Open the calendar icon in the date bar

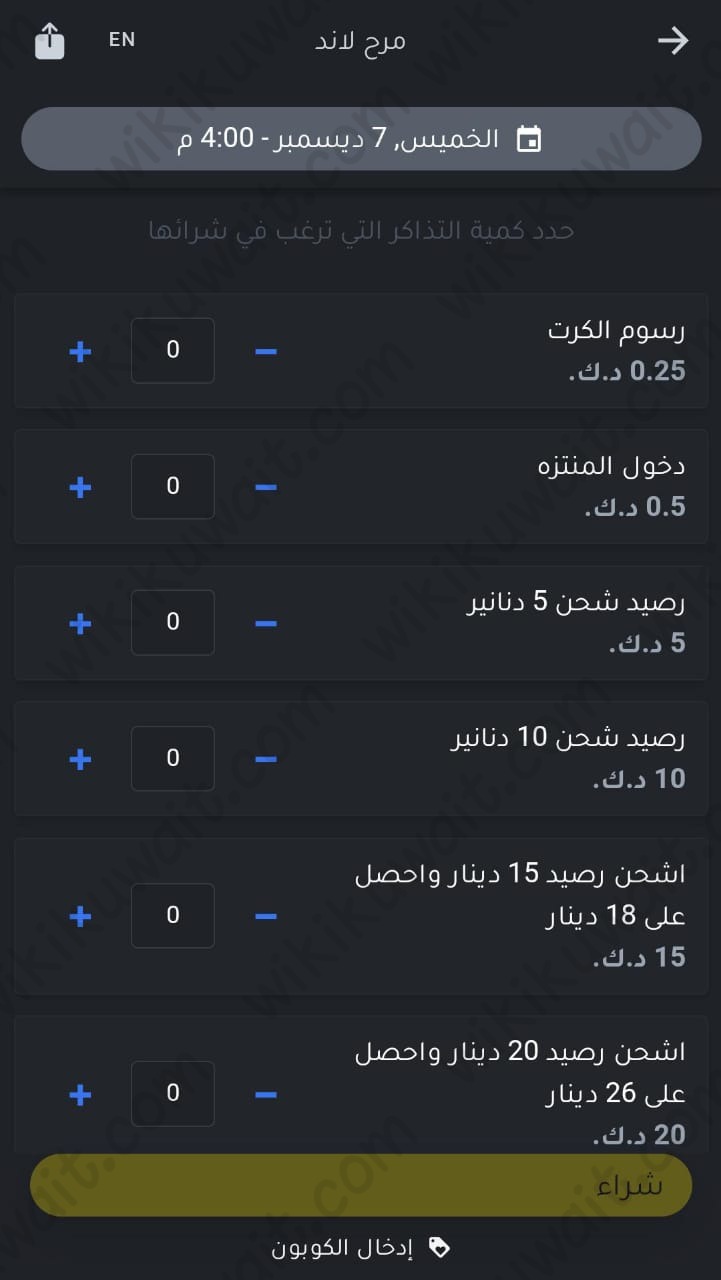[528, 138]
